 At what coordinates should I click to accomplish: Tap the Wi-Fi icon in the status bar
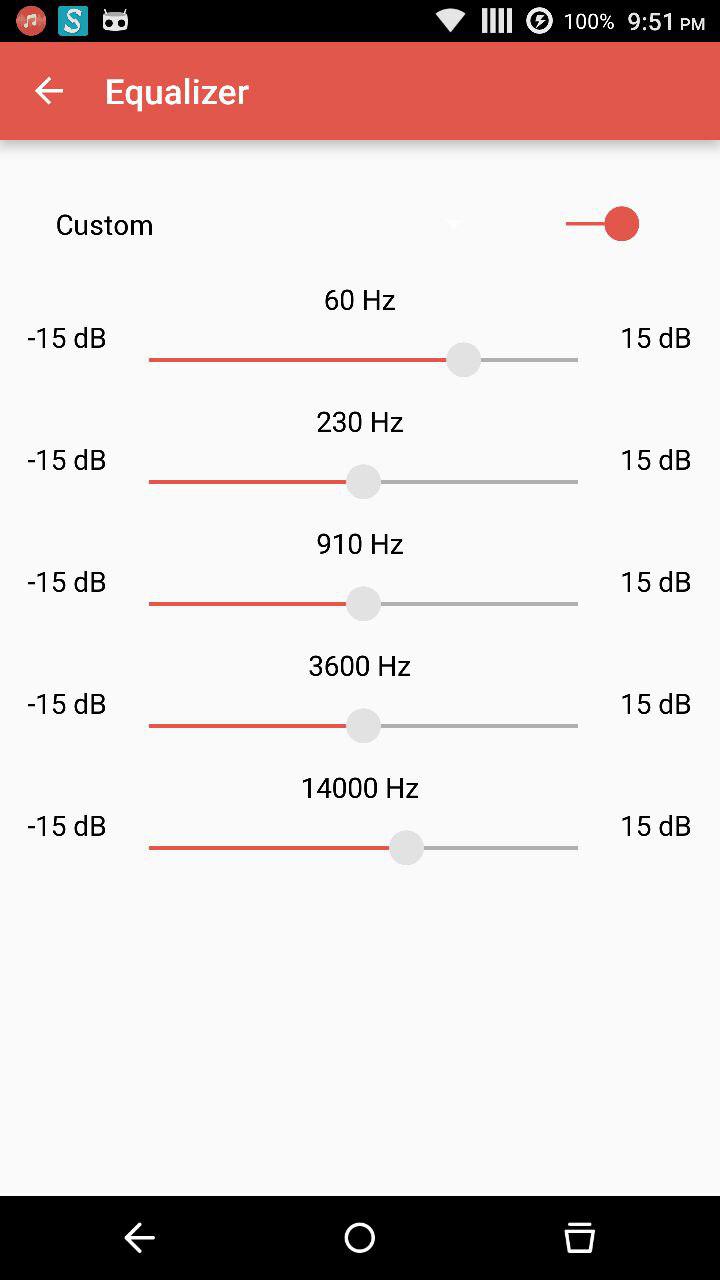click(x=449, y=19)
